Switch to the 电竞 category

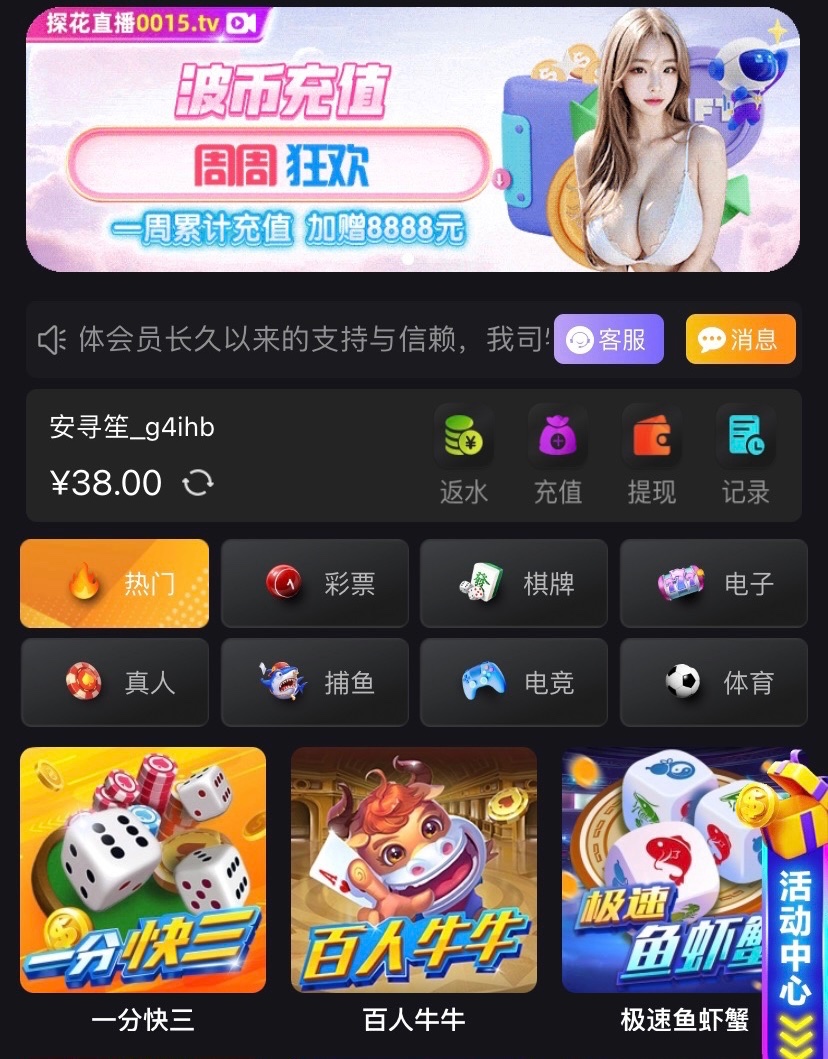click(514, 682)
